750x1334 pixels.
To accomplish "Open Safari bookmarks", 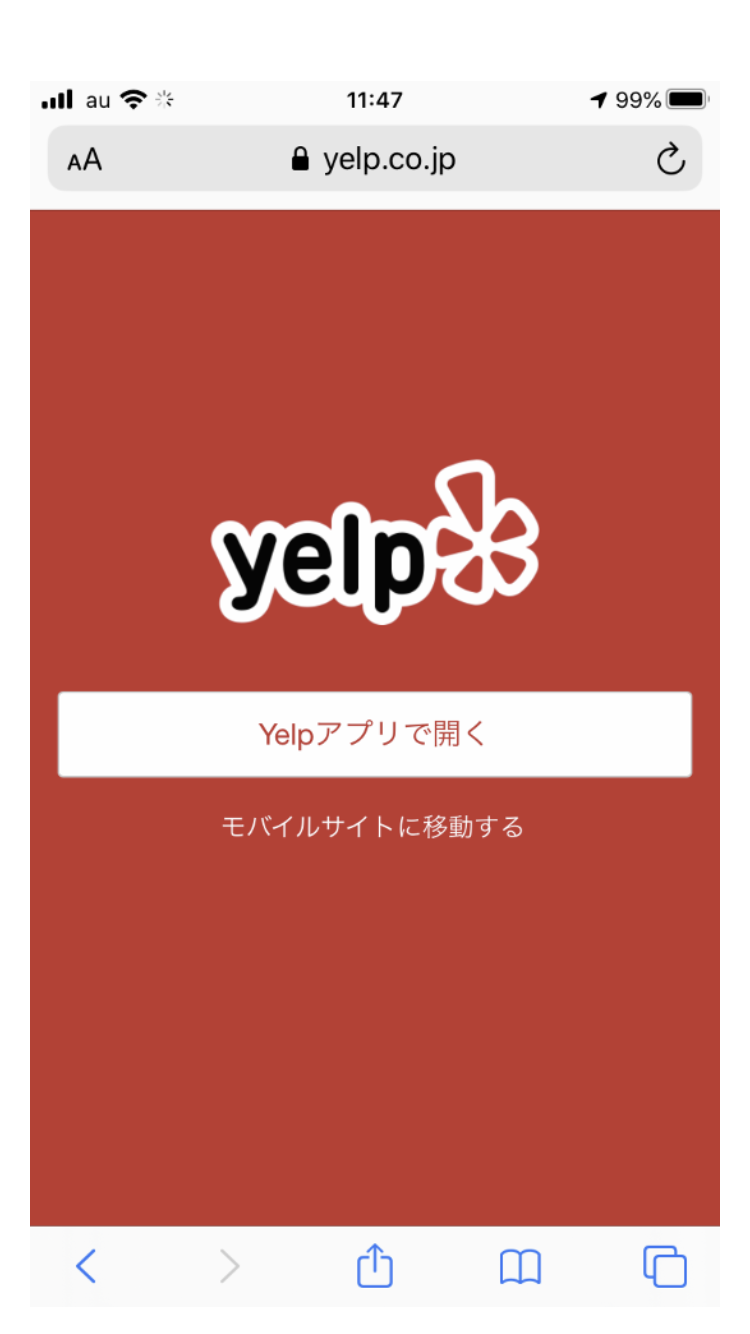I will [520, 1267].
